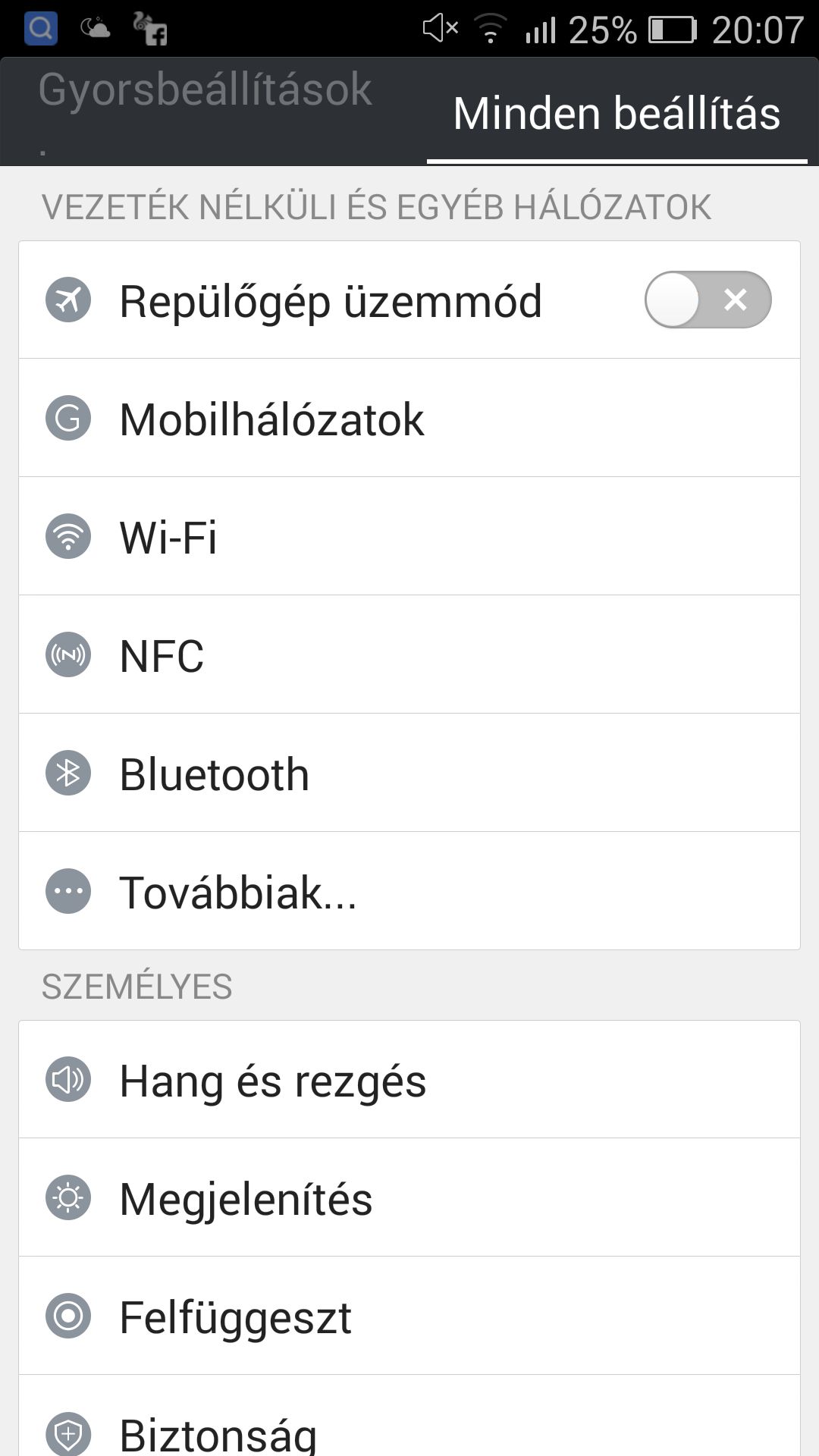
Task: Switch to the Gyorsbeállítások tab
Action: coord(205,111)
